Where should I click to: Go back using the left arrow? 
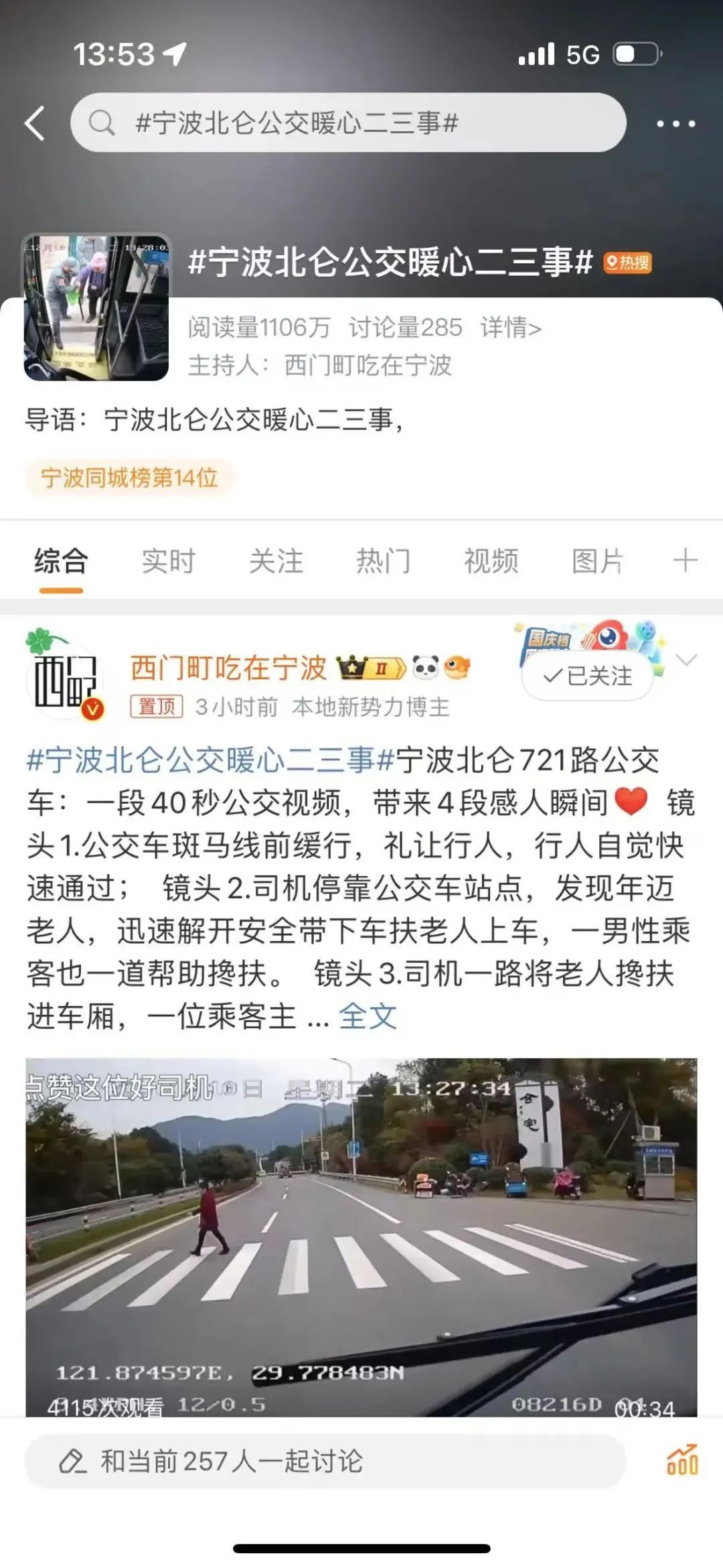point(35,123)
